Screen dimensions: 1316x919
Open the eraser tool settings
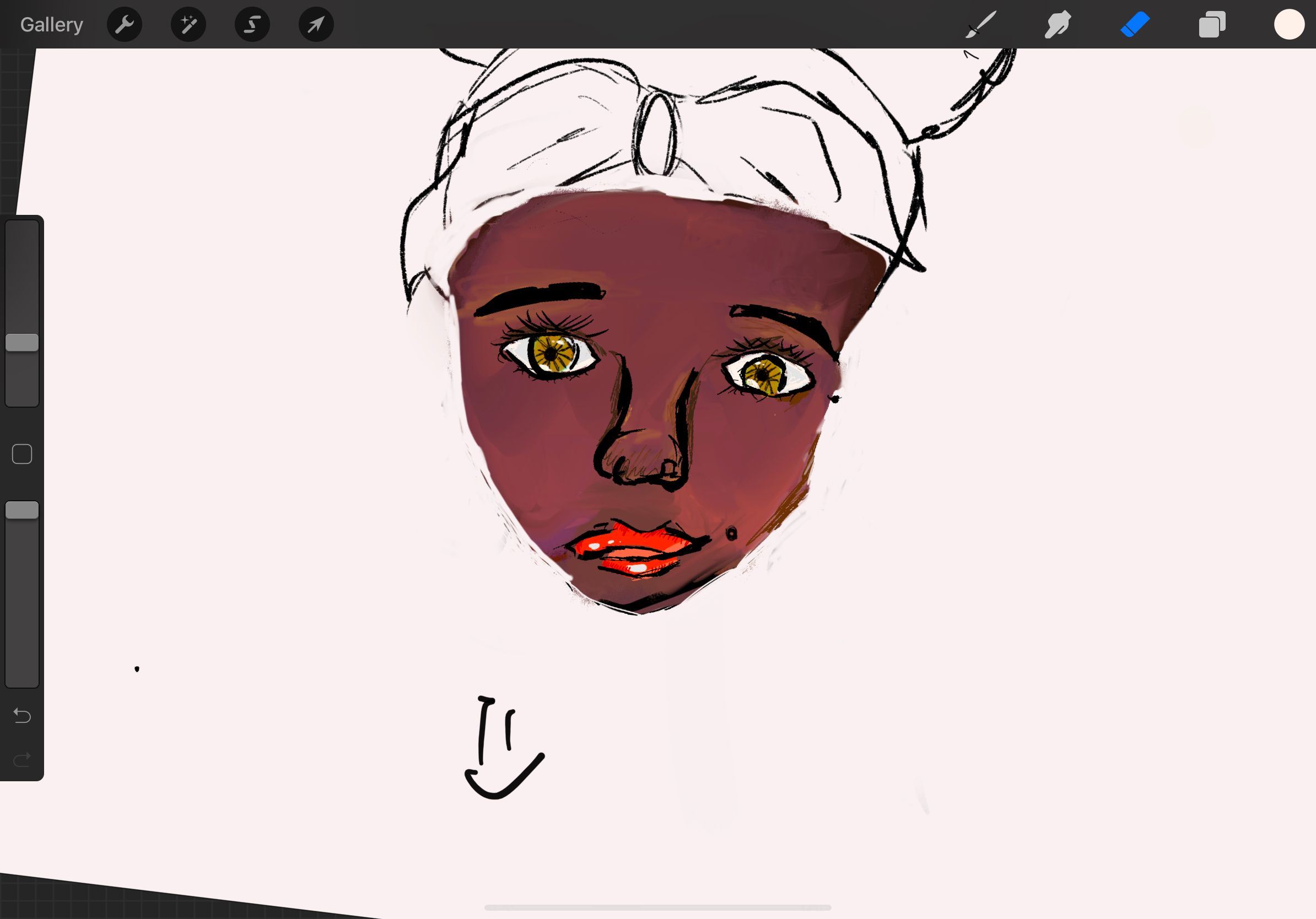(1135, 25)
